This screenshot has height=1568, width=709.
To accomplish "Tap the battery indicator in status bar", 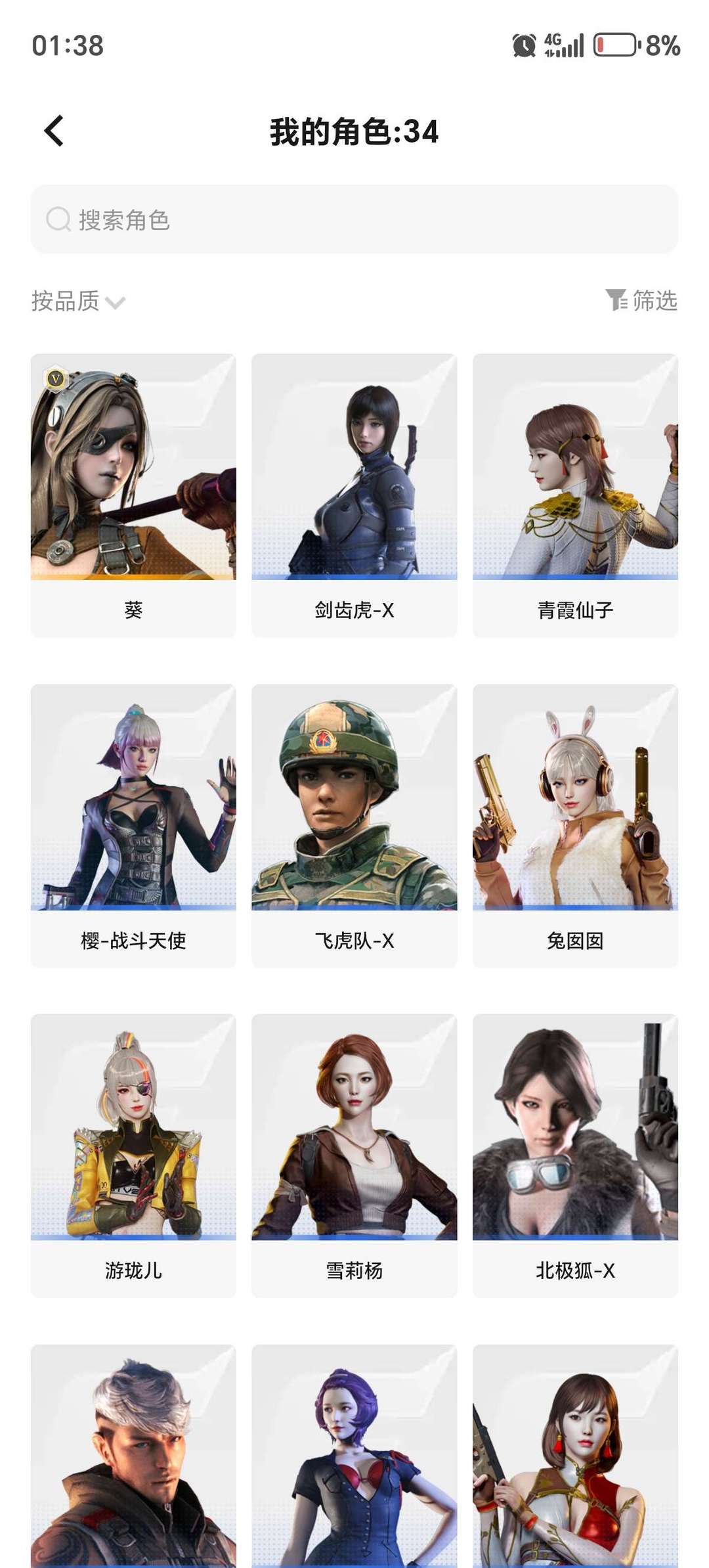I will [614, 44].
